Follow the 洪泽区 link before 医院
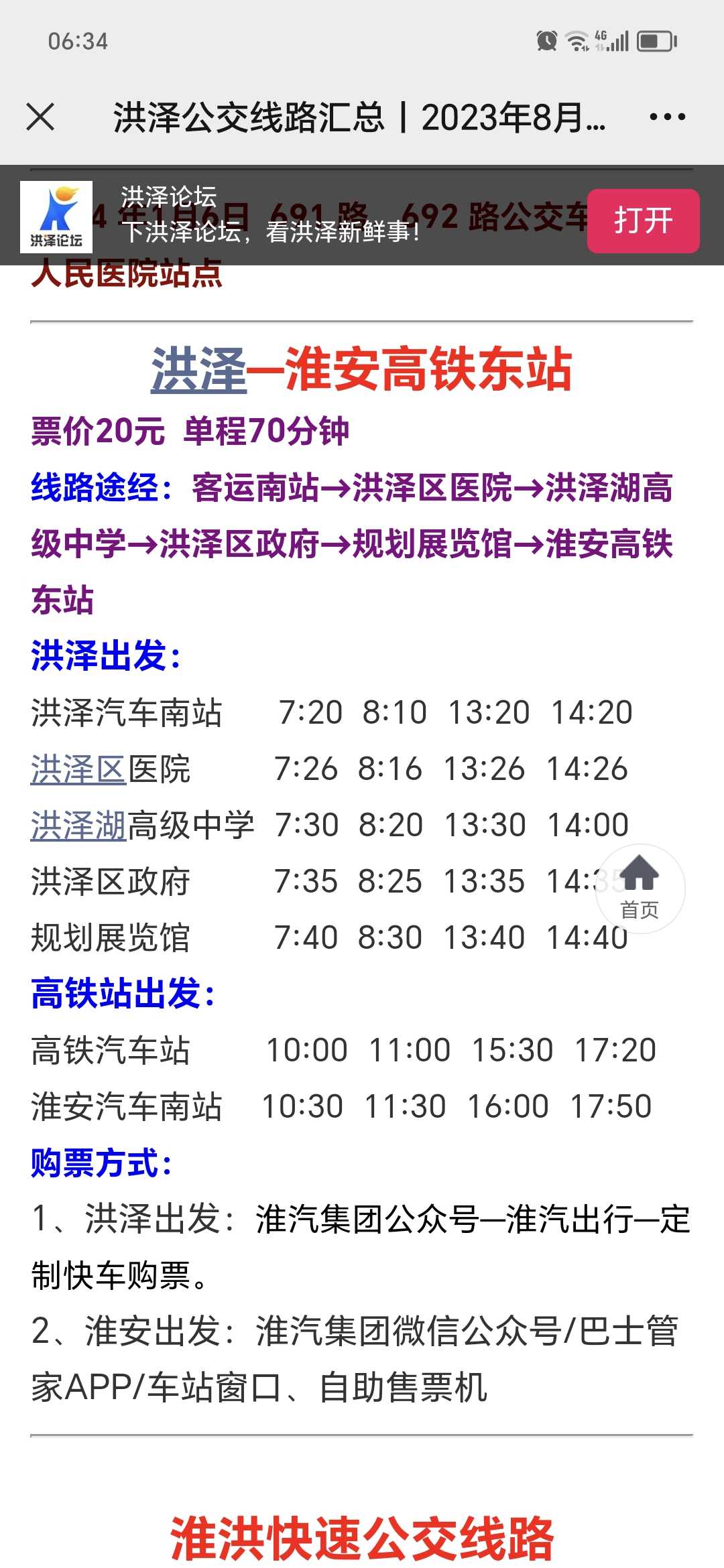Image resolution: width=724 pixels, height=1568 pixels. tap(78, 769)
